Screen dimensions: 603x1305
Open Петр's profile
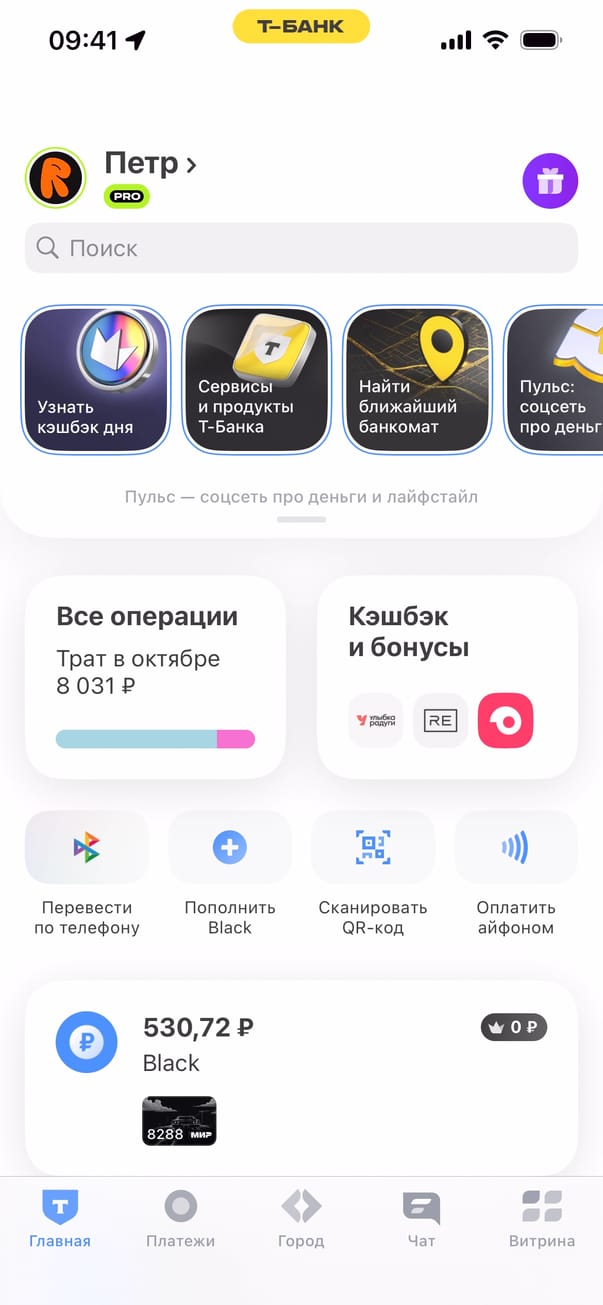pyautogui.click(x=150, y=165)
